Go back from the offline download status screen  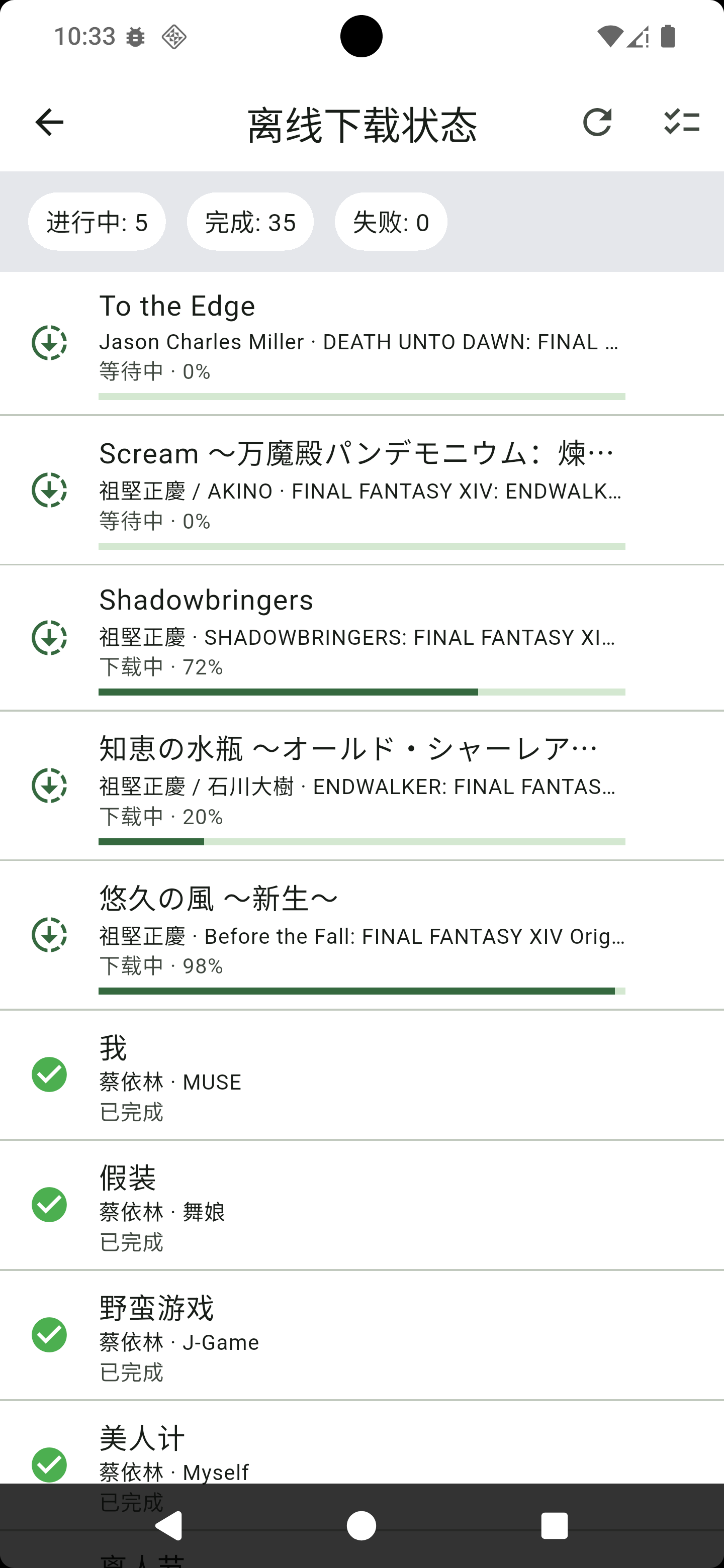(x=49, y=122)
